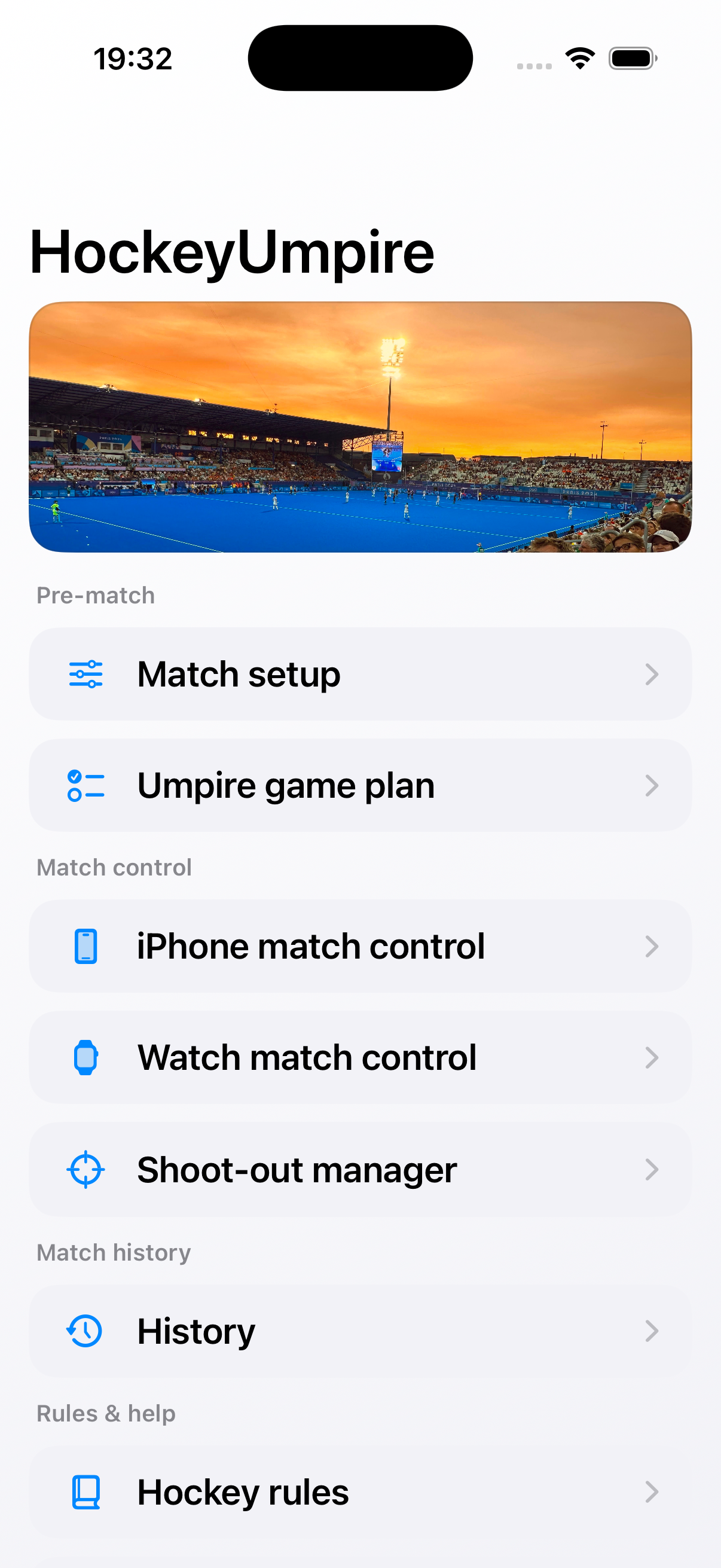
Task: Open Umpire game plan using the chevron
Action: point(652,785)
